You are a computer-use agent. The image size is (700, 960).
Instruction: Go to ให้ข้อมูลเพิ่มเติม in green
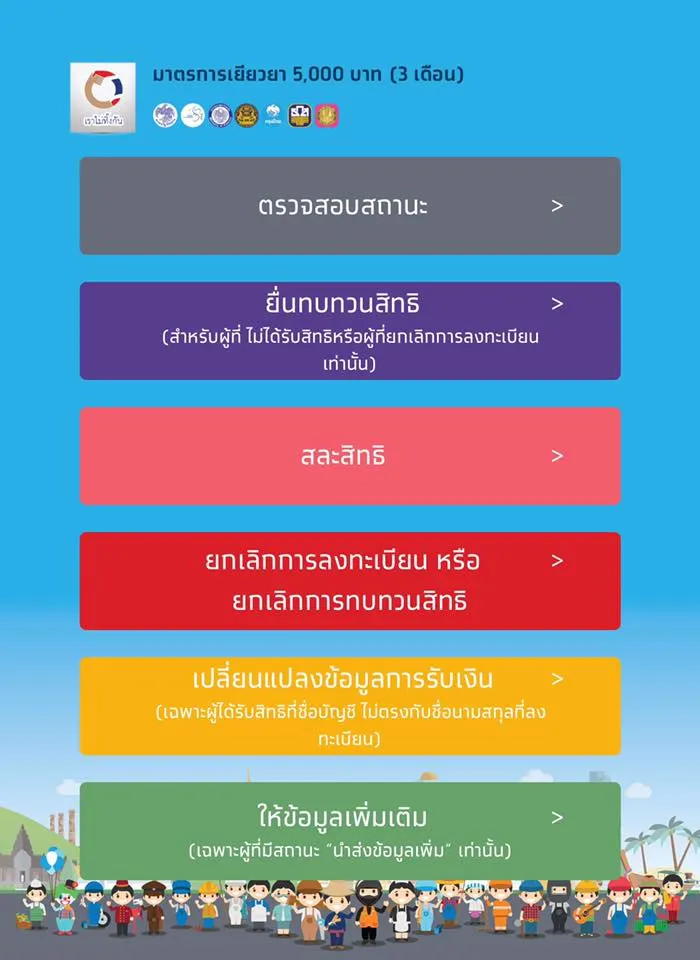tap(350, 831)
